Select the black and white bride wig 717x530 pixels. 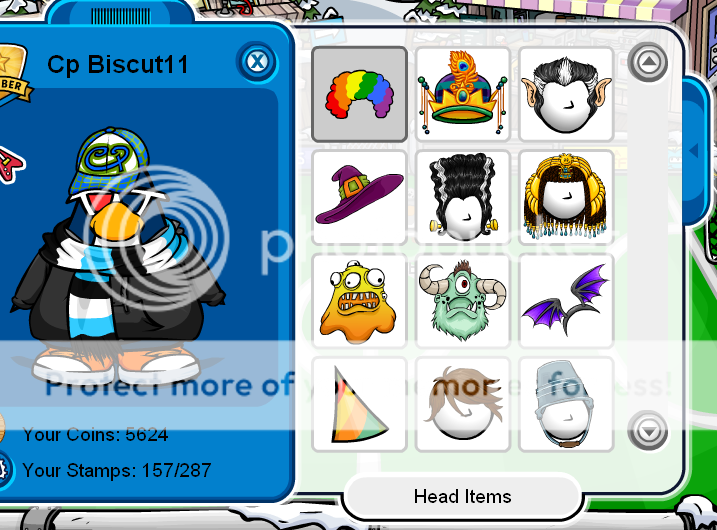click(x=463, y=198)
